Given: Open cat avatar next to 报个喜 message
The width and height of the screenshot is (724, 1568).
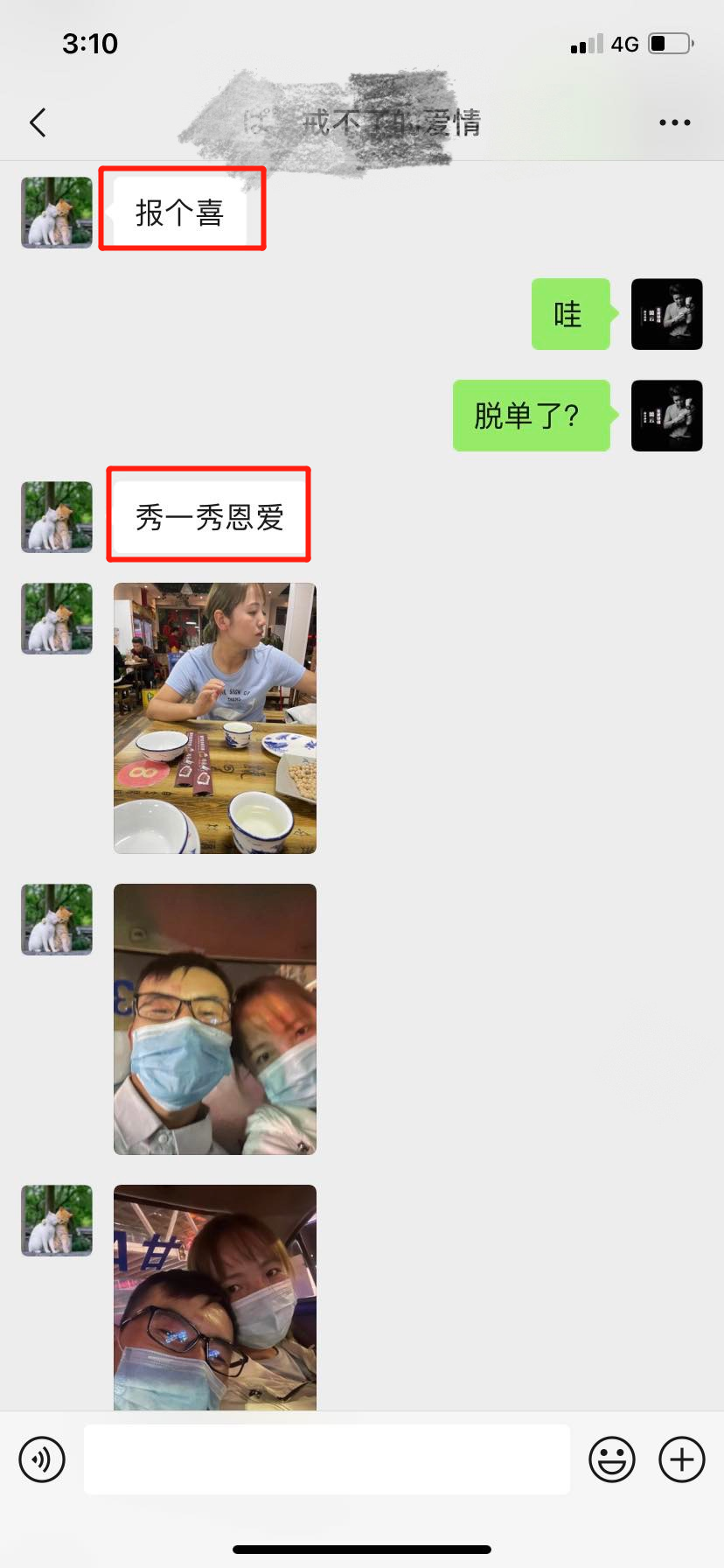Looking at the screenshot, I should tap(57, 213).
